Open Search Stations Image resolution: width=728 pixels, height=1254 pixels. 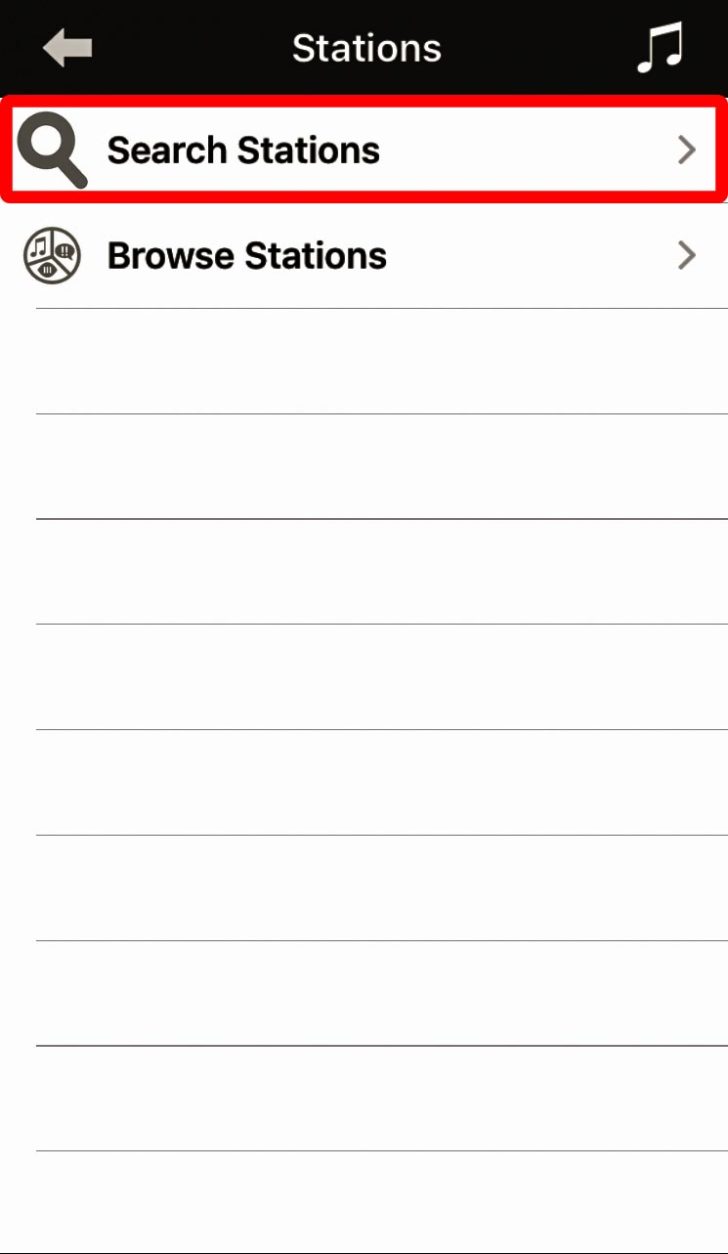tap(362, 150)
